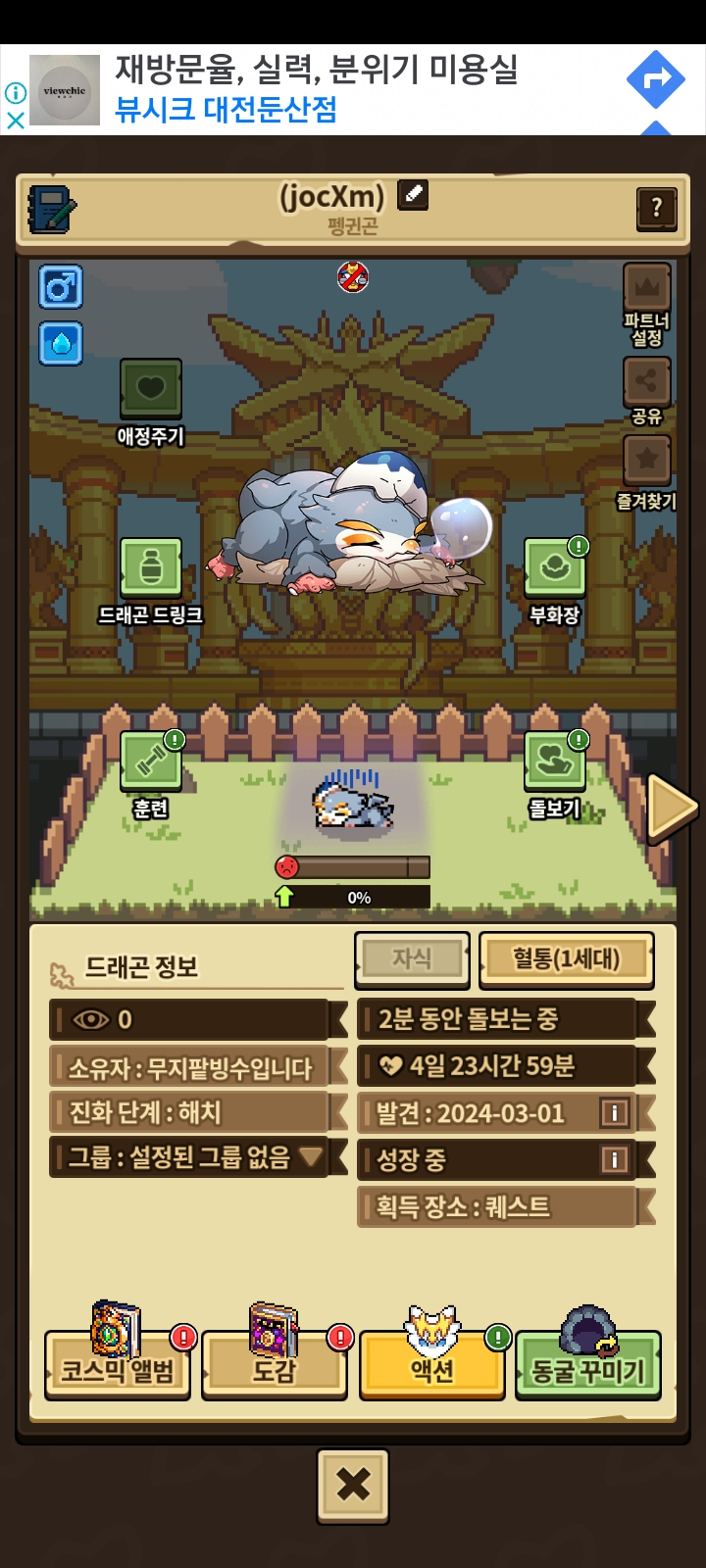Open 드래곤 드링크 menu
Viewport: 706px width, 1568px height.
(150, 568)
